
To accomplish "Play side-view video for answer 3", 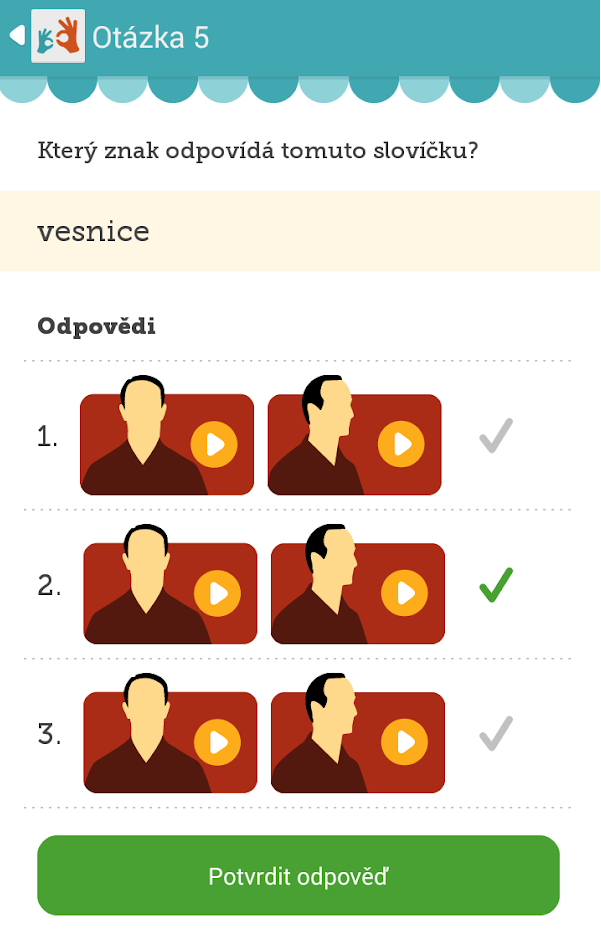I will (x=404, y=742).
